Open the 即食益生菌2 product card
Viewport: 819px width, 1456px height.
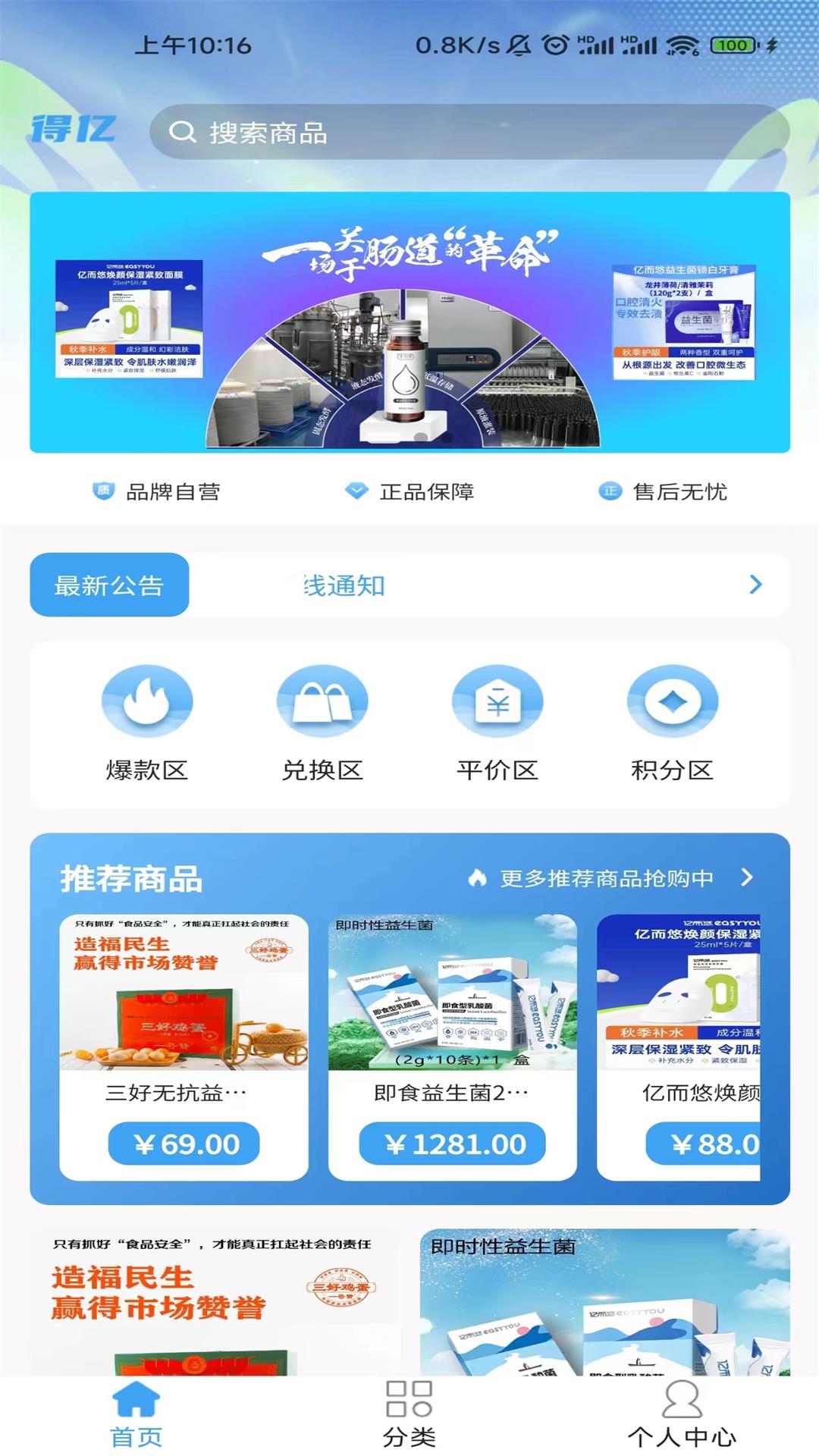click(452, 1046)
